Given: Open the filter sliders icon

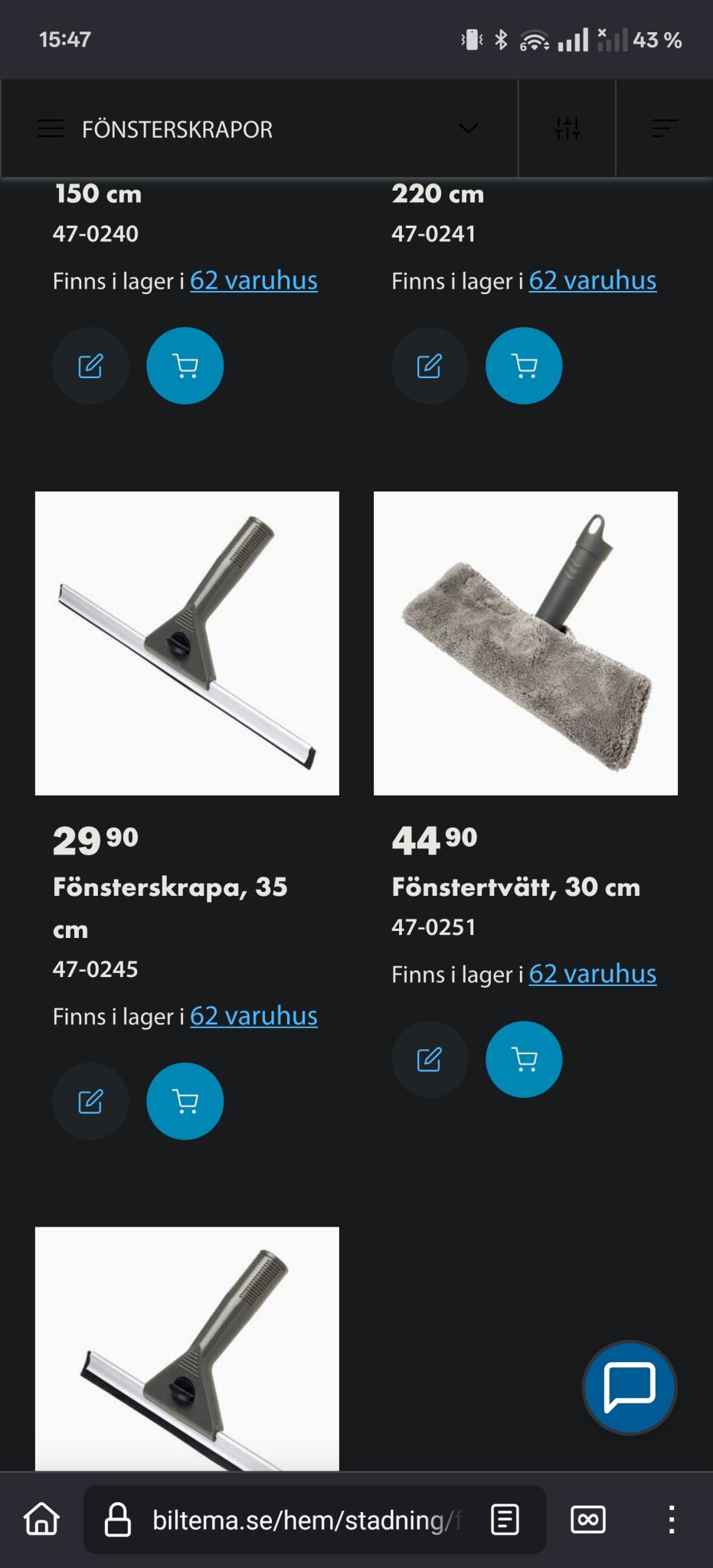Looking at the screenshot, I should click(567, 129).
